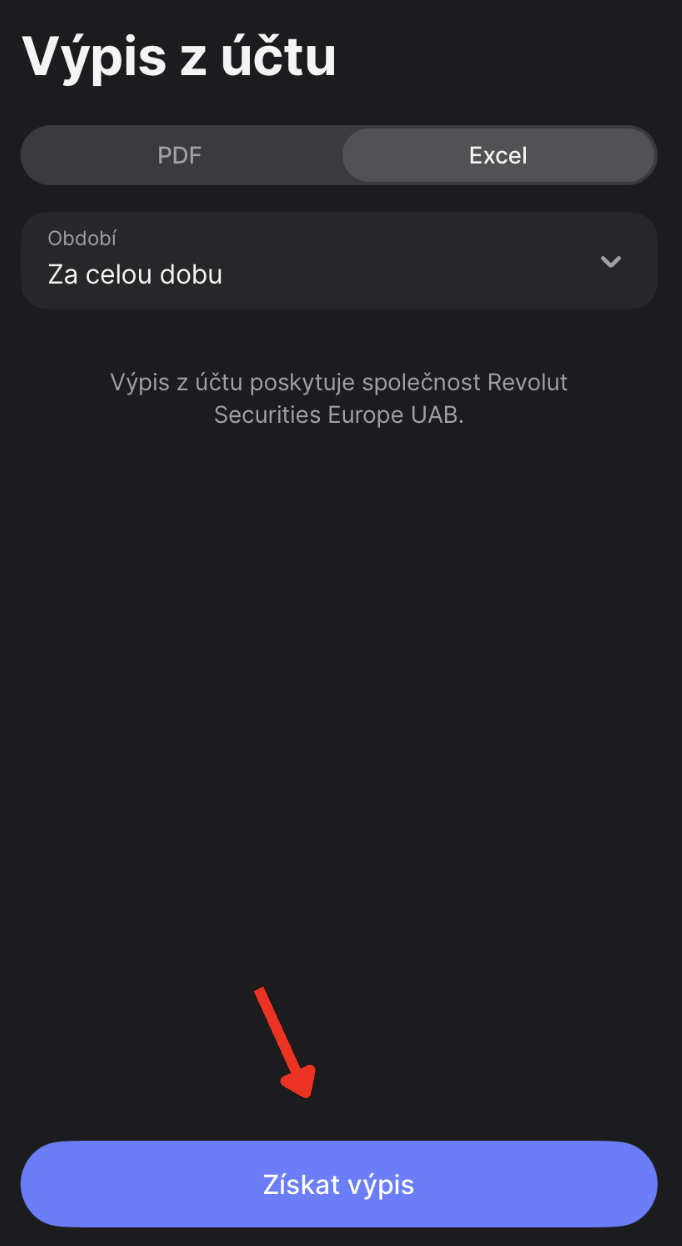Switch to the PDF format tab
Viewport: 682px width, 1246px height.
(x=180, y=156)
